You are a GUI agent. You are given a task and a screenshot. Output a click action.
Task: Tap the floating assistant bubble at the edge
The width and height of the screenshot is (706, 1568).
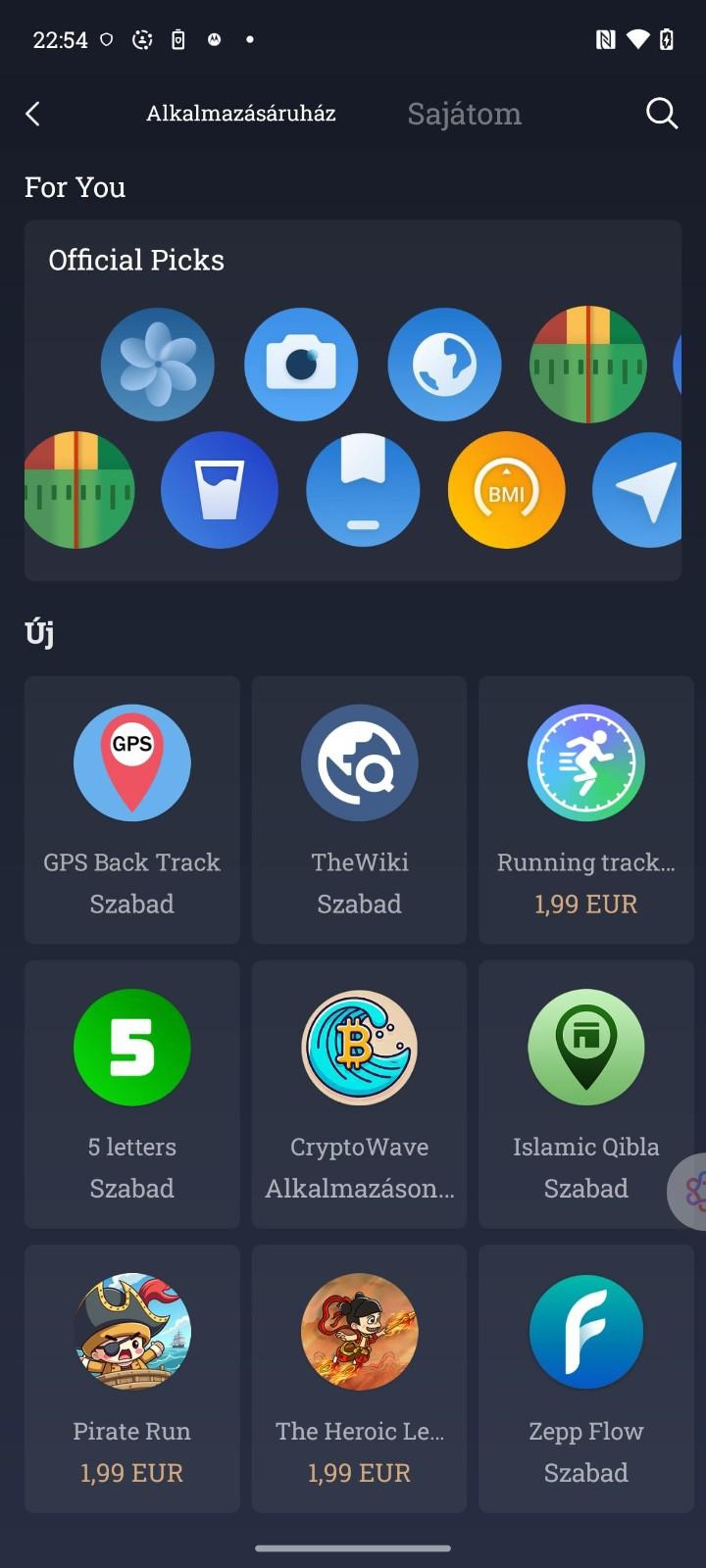[690, 1192]
